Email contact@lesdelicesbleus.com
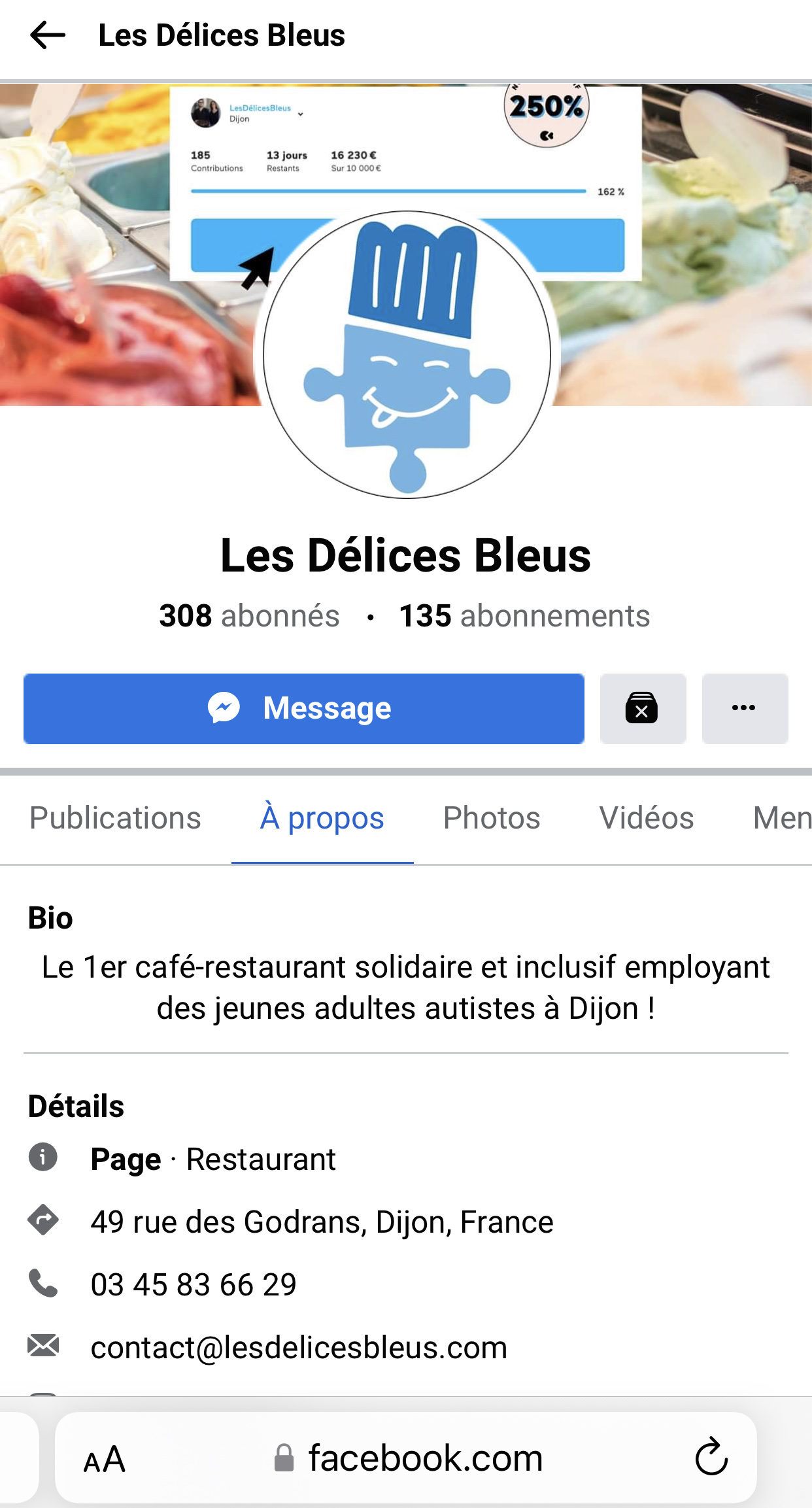The image size is (812, 1508). pyautogui.click(x=299, y=1347)
